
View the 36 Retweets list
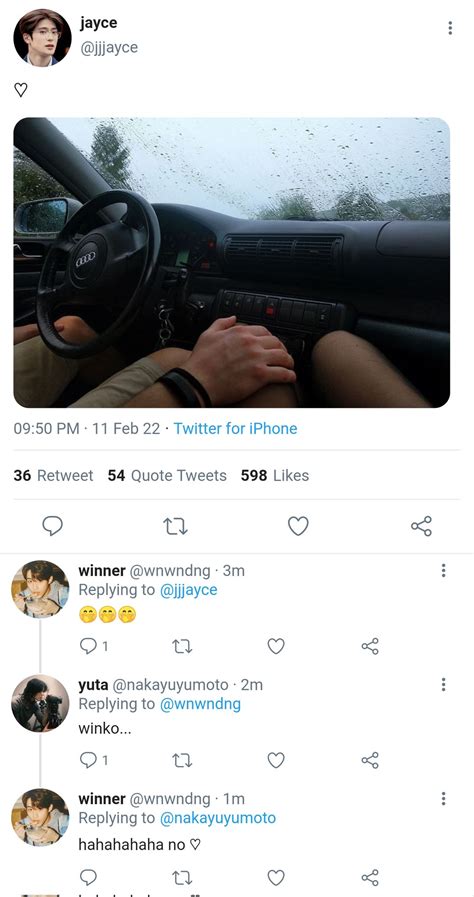(x=53, y=475)
